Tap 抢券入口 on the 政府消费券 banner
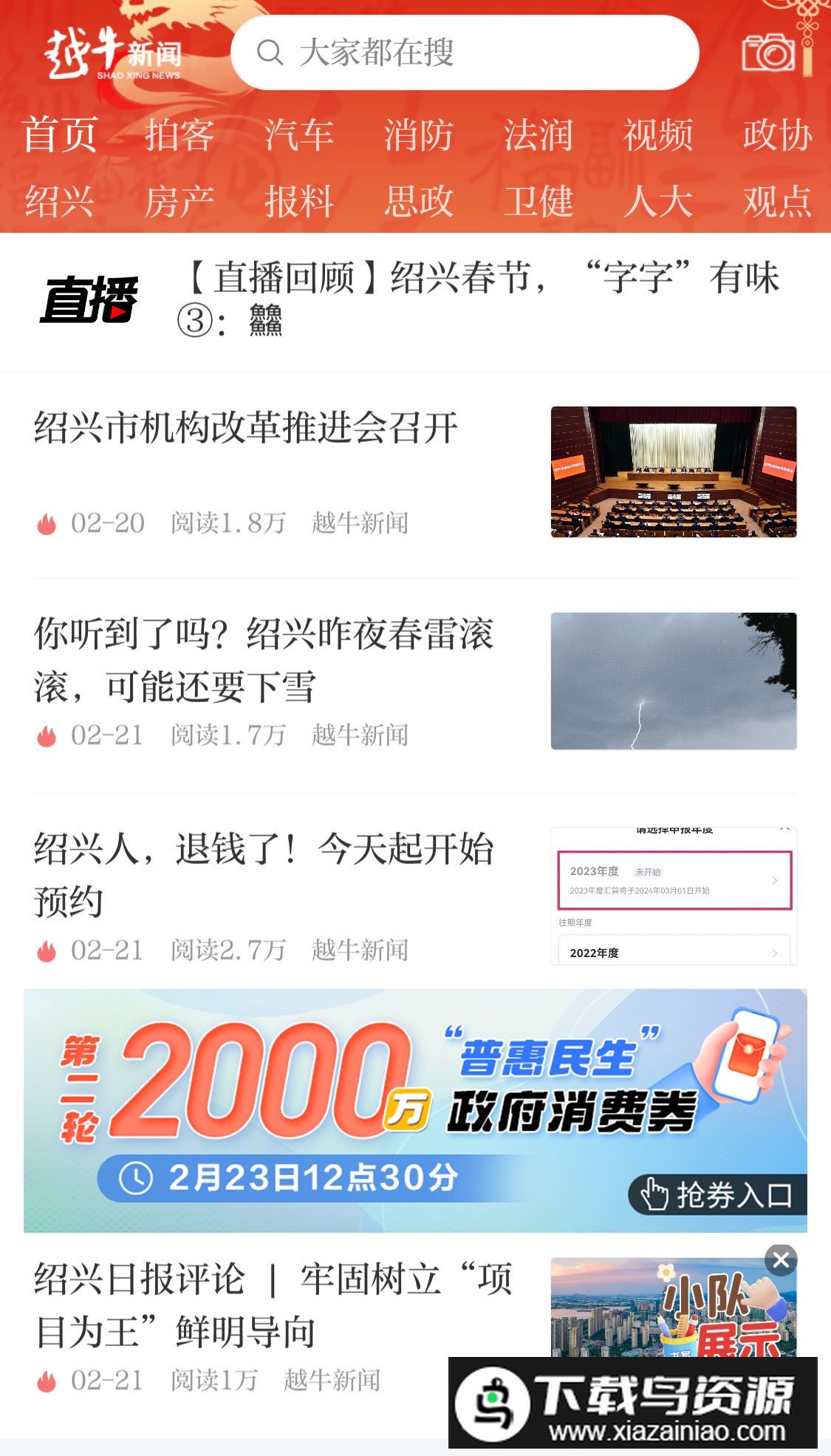This screenshot has height=1456, width=831. pyautogui.click(x=717, y=1194)
